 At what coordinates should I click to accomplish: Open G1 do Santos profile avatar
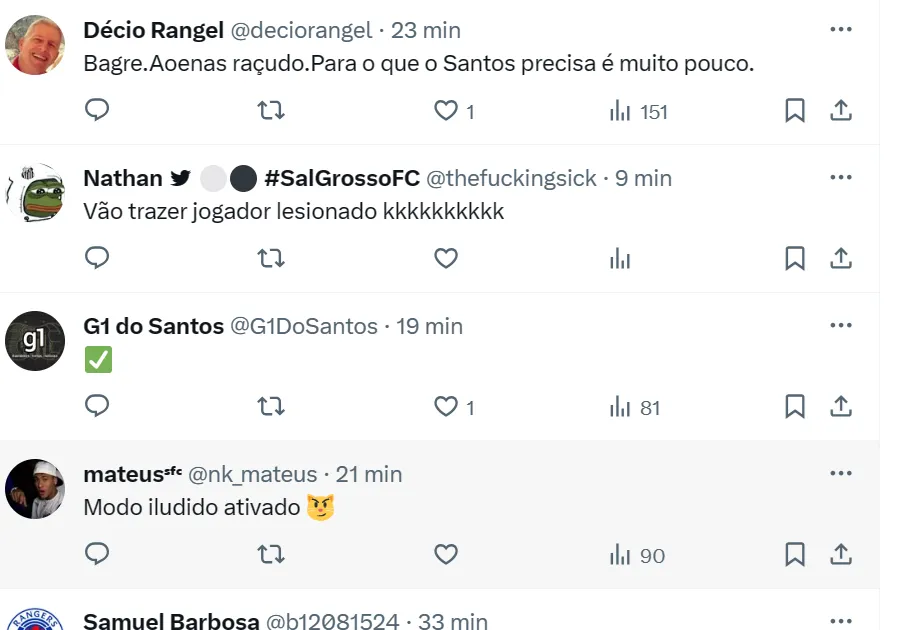(x=35, y=341)
